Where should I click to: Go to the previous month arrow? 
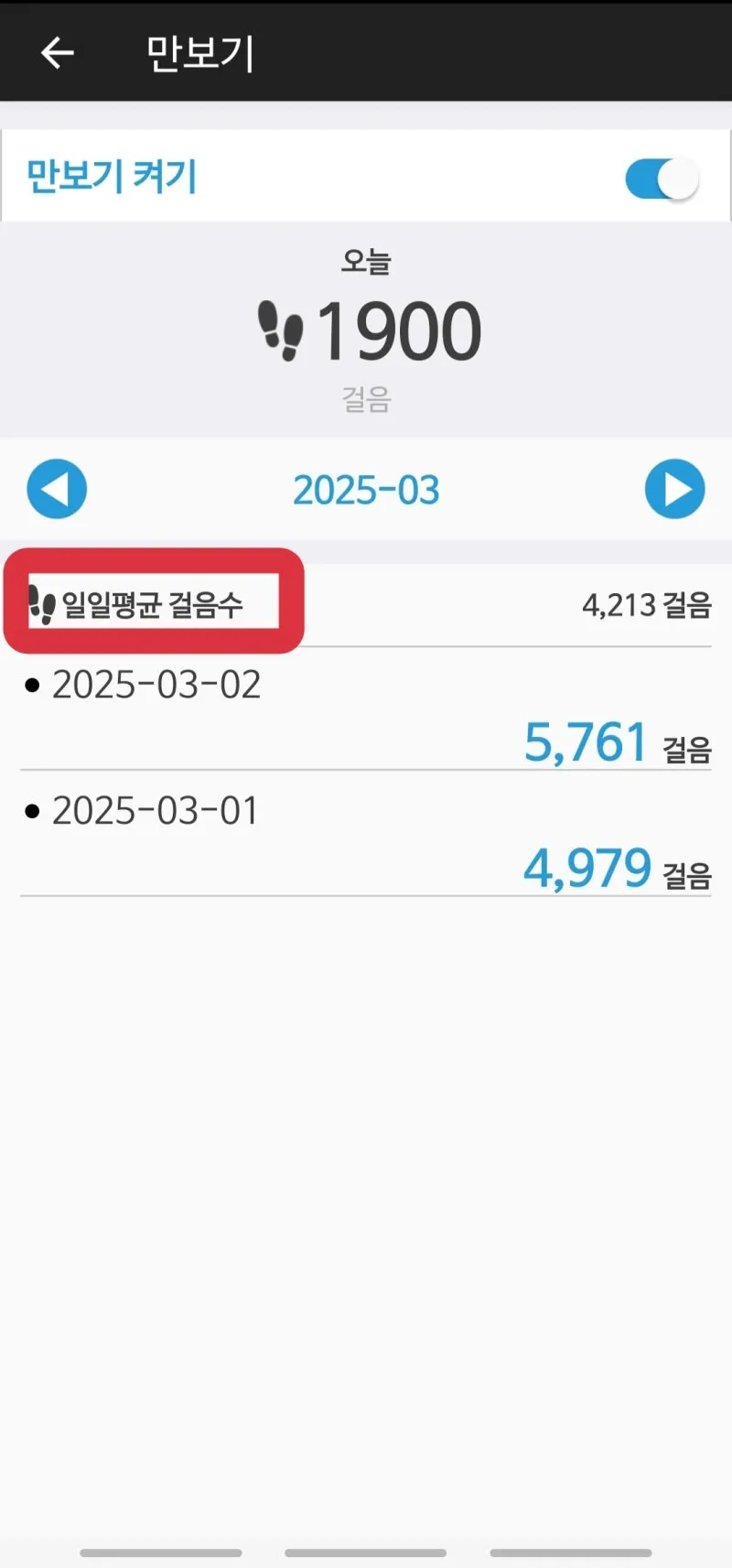coord(57,489)
